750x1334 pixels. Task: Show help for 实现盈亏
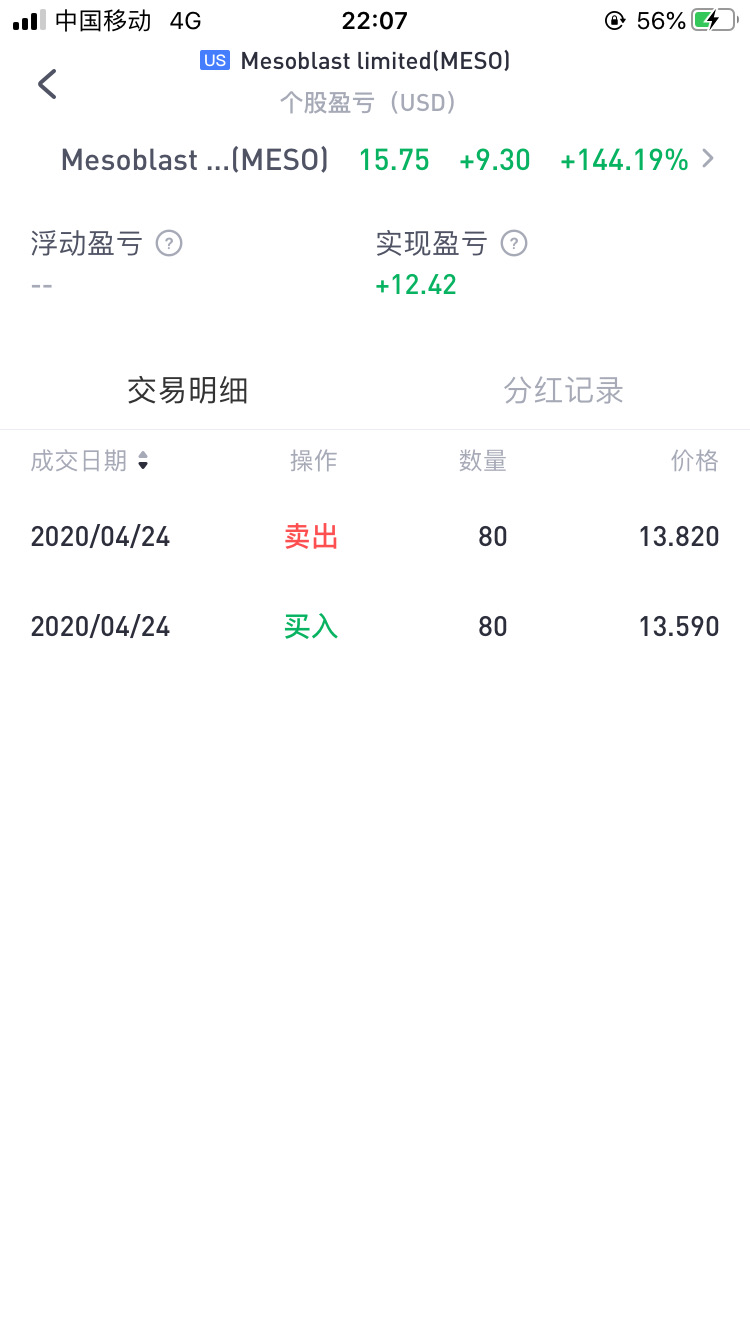coord(514,243)
